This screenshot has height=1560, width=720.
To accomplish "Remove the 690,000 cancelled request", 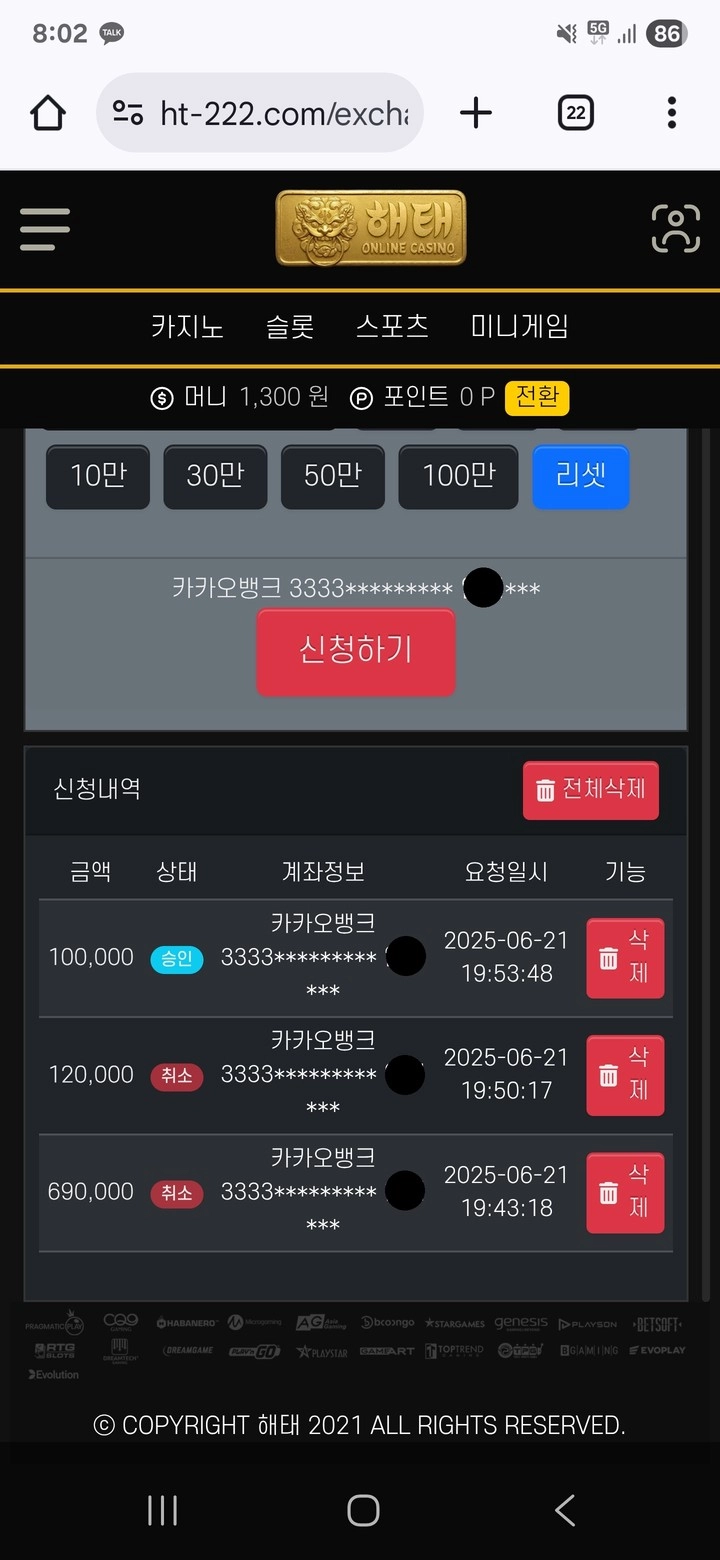I will [x=624, y=1192].
